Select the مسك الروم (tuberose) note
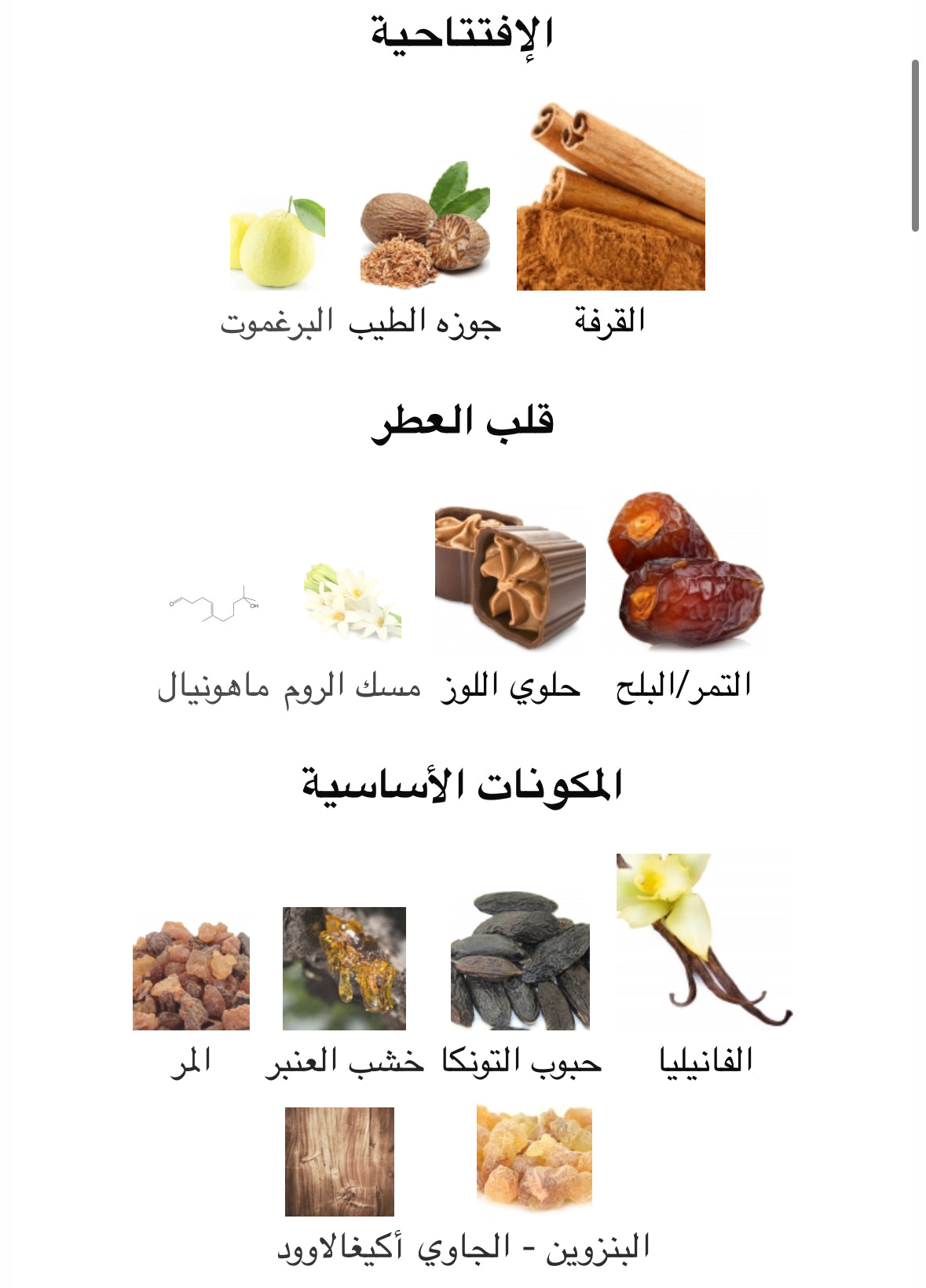The height and width of the screenshot is (1288, 926). [353, 603]
